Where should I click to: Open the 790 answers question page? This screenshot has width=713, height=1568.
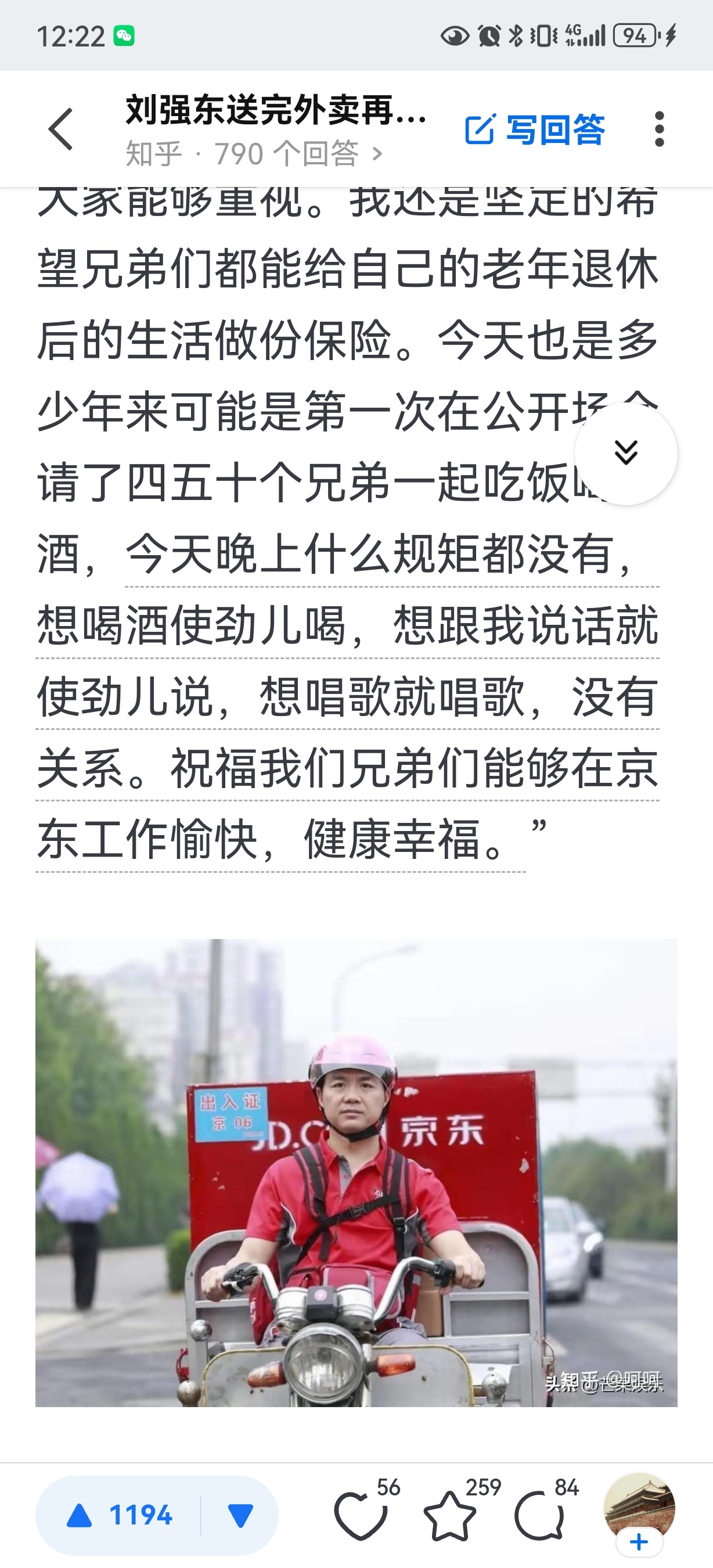click(255, 153)
